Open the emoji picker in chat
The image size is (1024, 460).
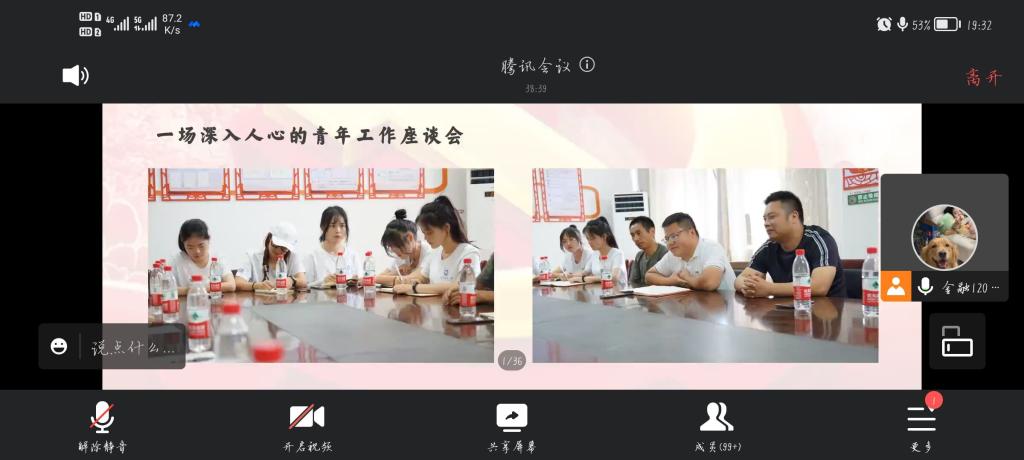(60, 347)
